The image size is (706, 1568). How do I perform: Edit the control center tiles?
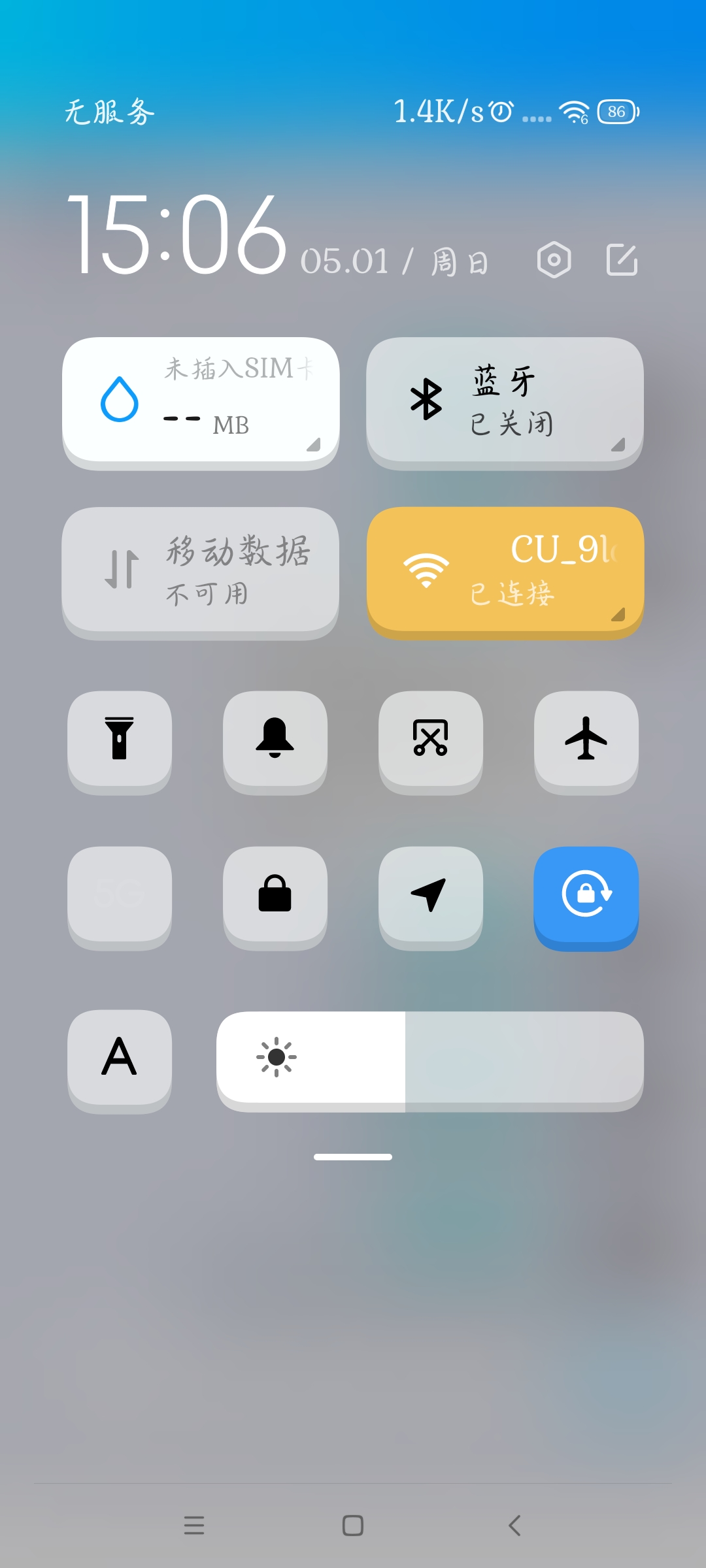622,260
